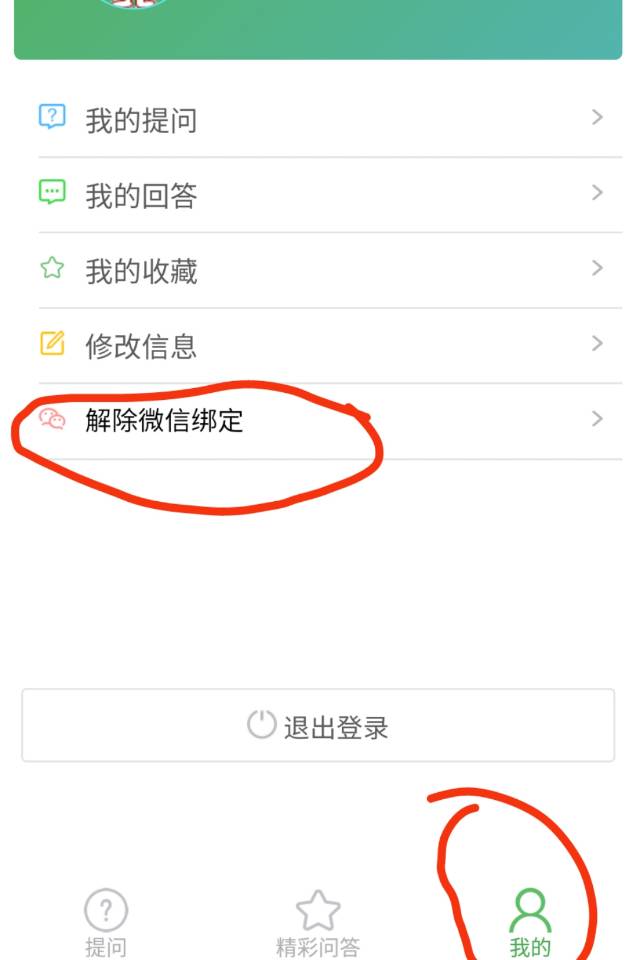The image size is (627, 960).
Task: Open 我的提问 row
Action: [x=320, y=120]
